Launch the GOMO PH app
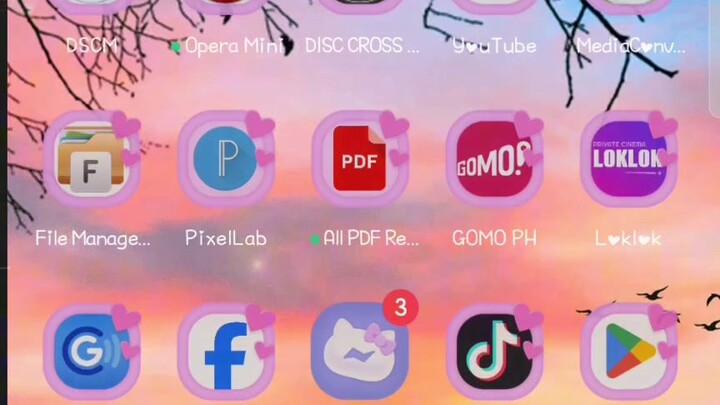720x405 pixels. (494, 162)
